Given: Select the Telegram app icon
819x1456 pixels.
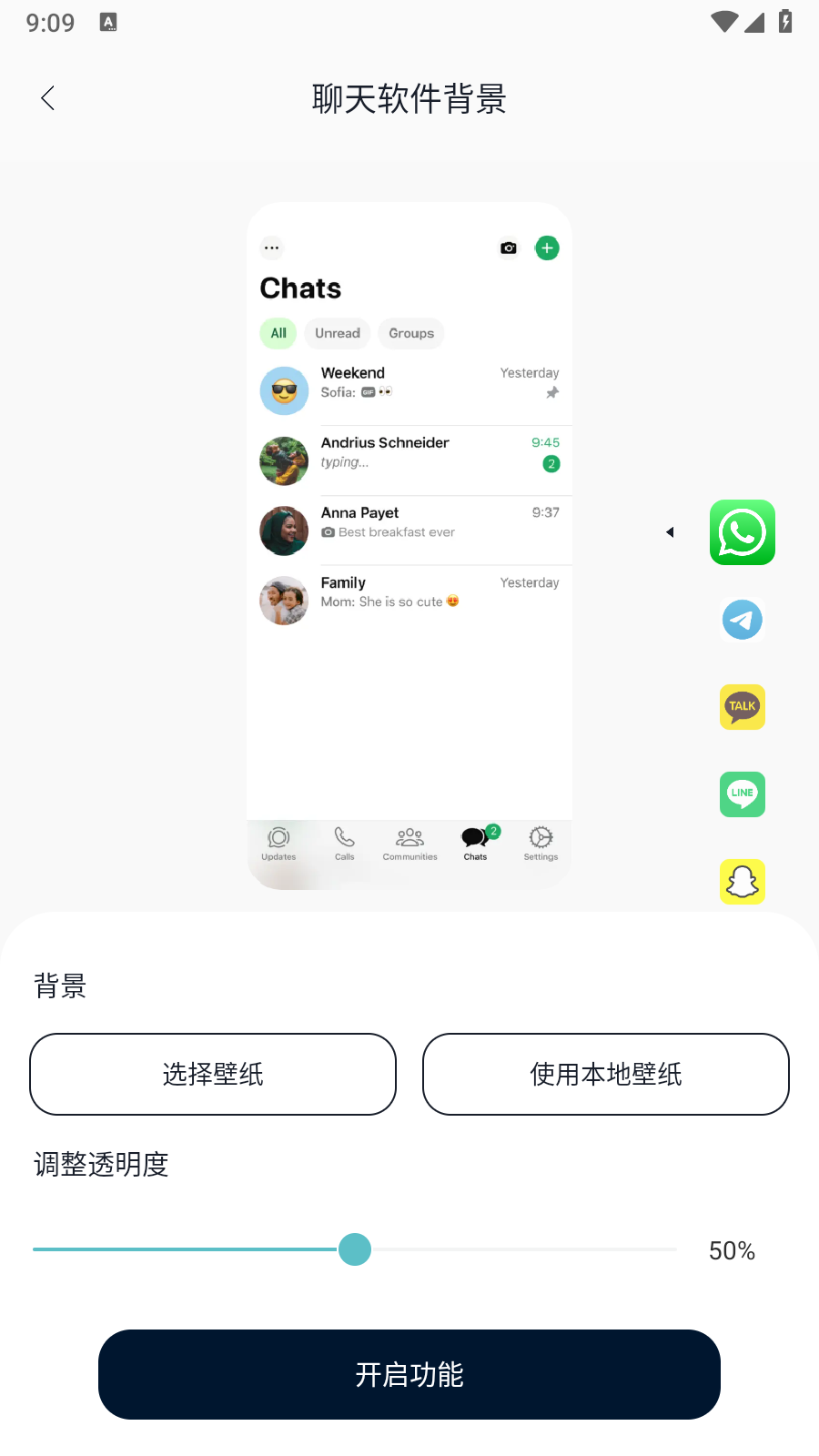Looking at the screenshot, I should point(743,620).
